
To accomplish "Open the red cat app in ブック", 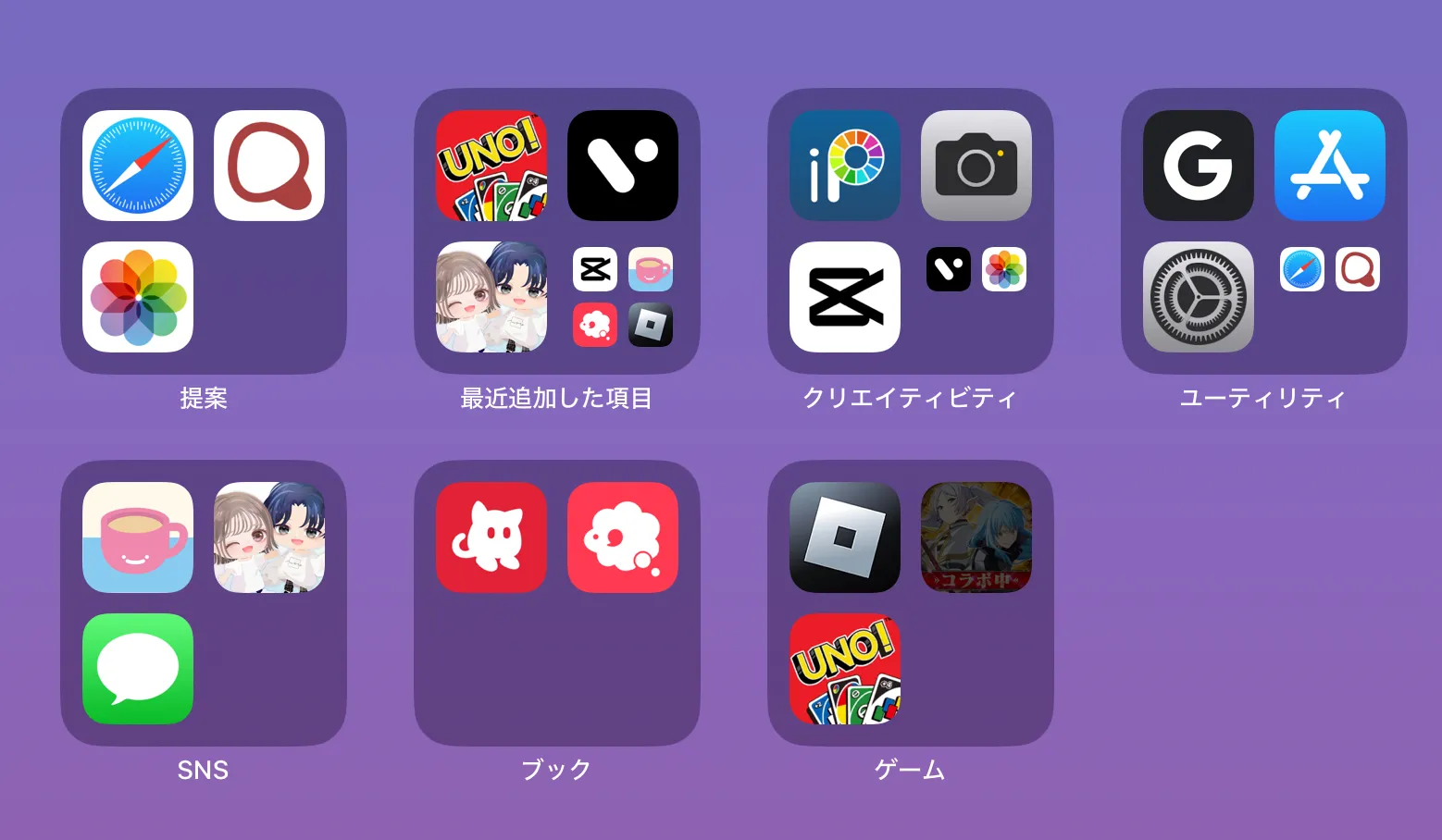I will tap(491, 537).
